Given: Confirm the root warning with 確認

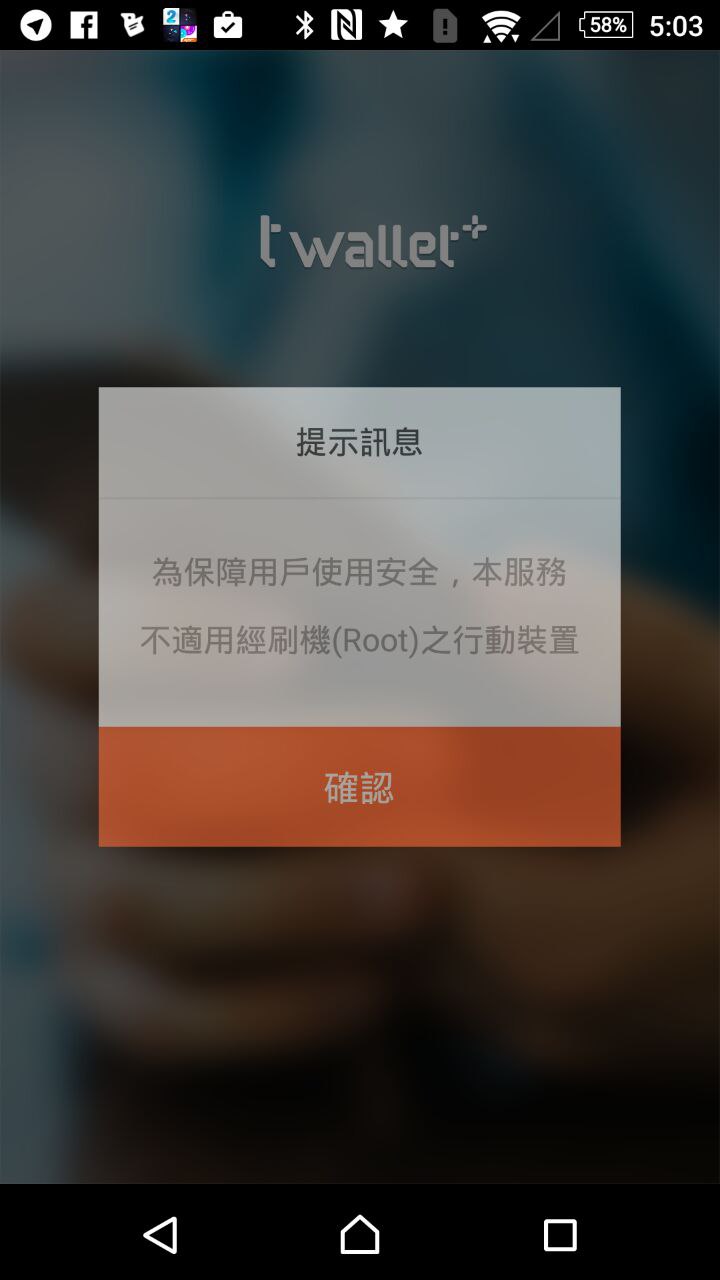Looking at the screenshot, I should coord(359,787).
